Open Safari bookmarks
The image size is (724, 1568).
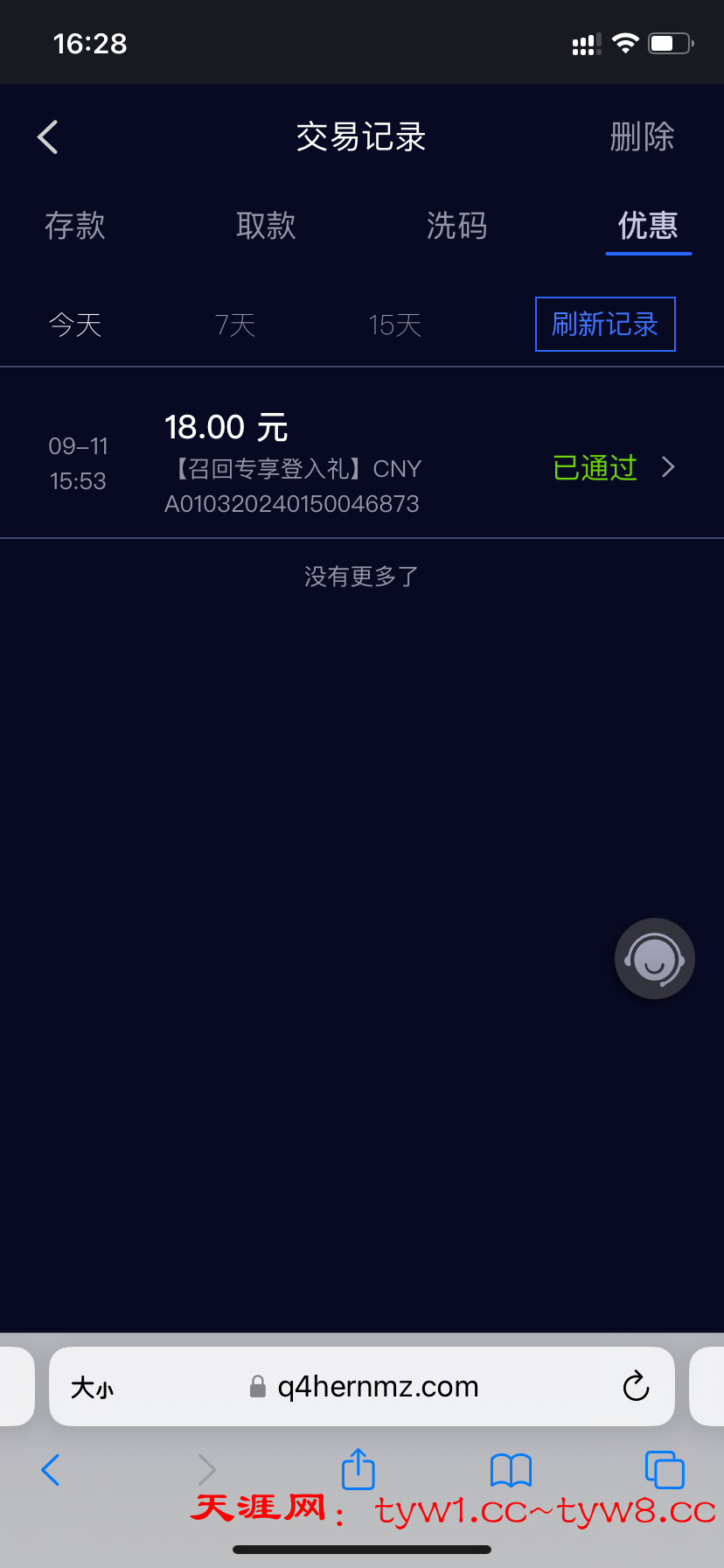pos(511,1470)
